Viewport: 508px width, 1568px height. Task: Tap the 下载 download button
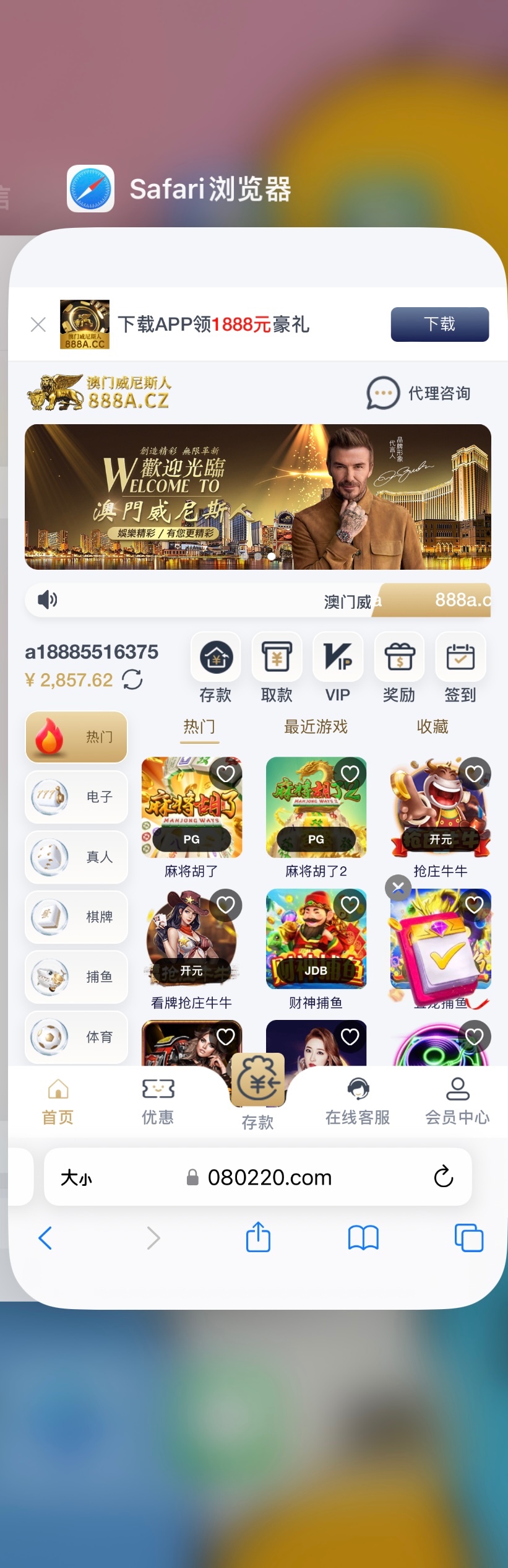point(439,324)
